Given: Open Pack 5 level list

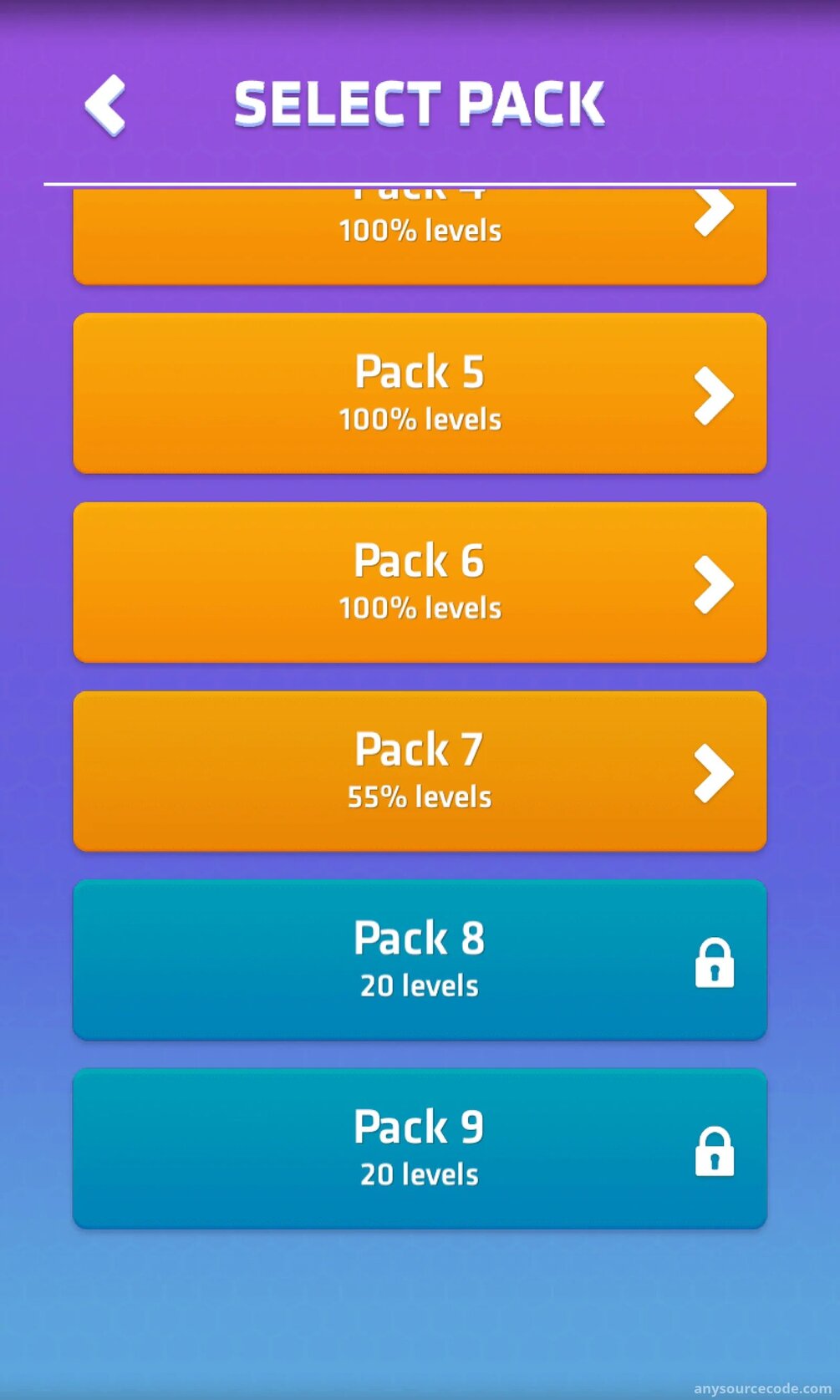Looking at the screenshot, I should click(x=420, y=393).
